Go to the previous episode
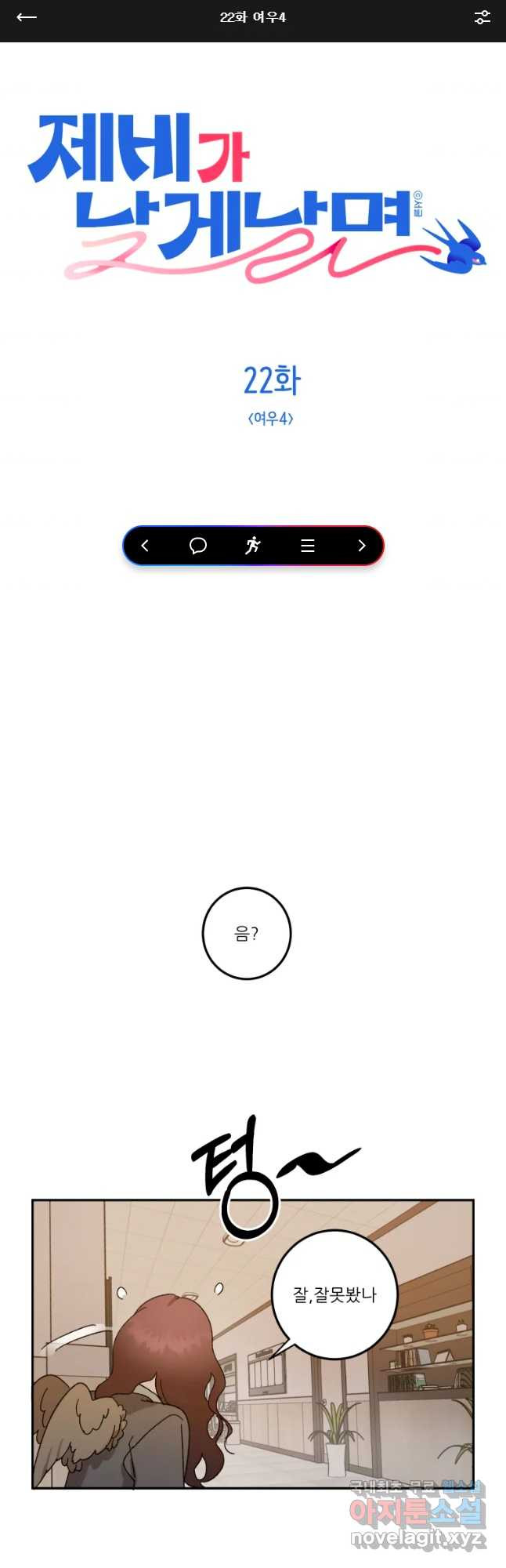Image resolution: width=506 pixels, height=1568 pixels. (x=145, y=546)
